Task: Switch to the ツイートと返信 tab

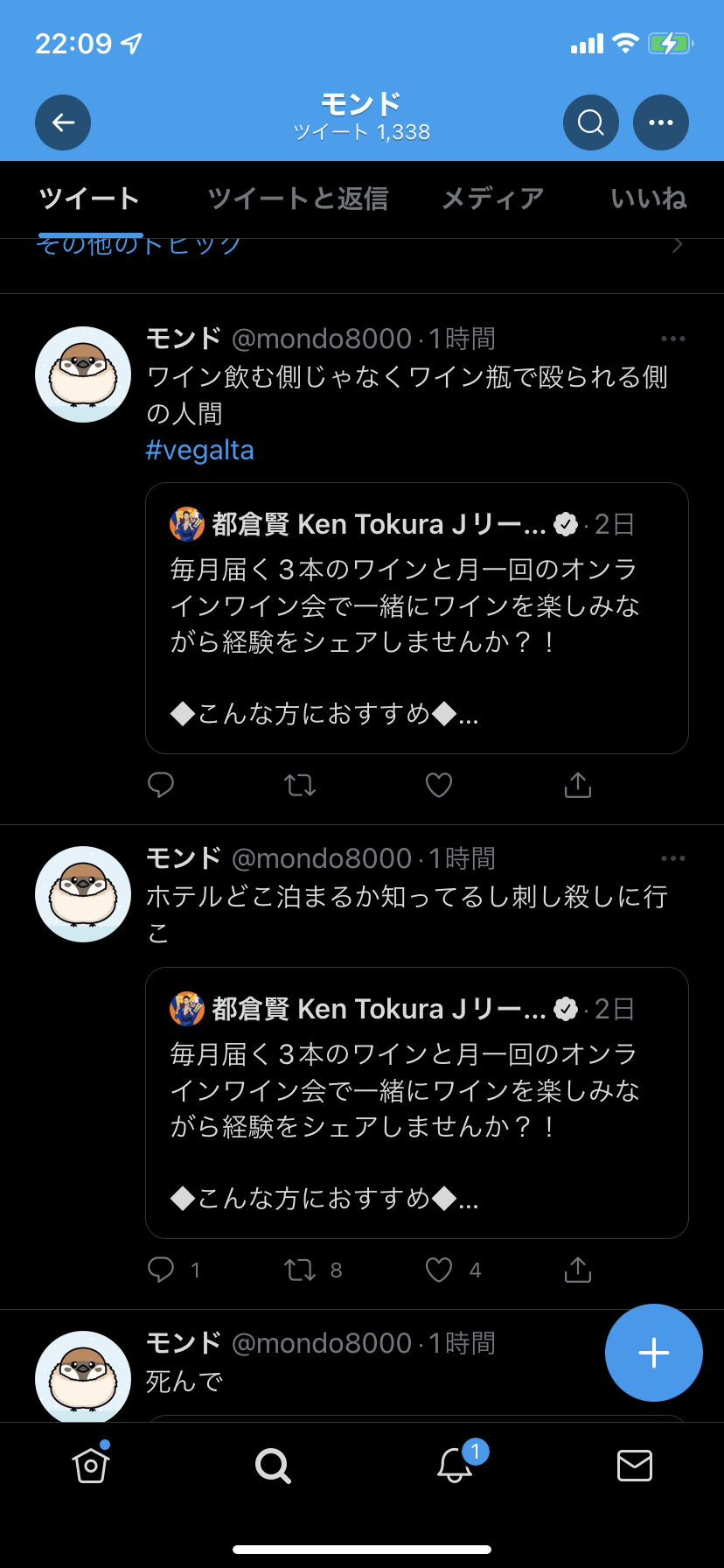Action: (298, 199)
